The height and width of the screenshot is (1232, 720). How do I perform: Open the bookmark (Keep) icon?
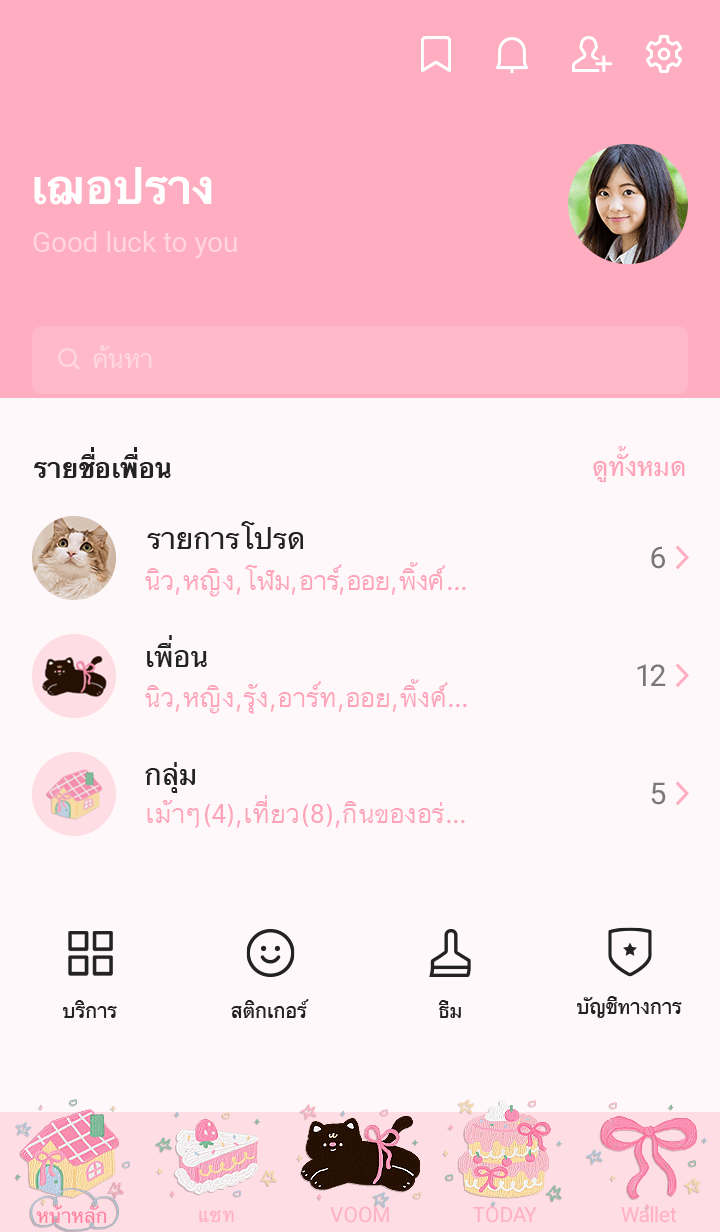click(435, 55)
